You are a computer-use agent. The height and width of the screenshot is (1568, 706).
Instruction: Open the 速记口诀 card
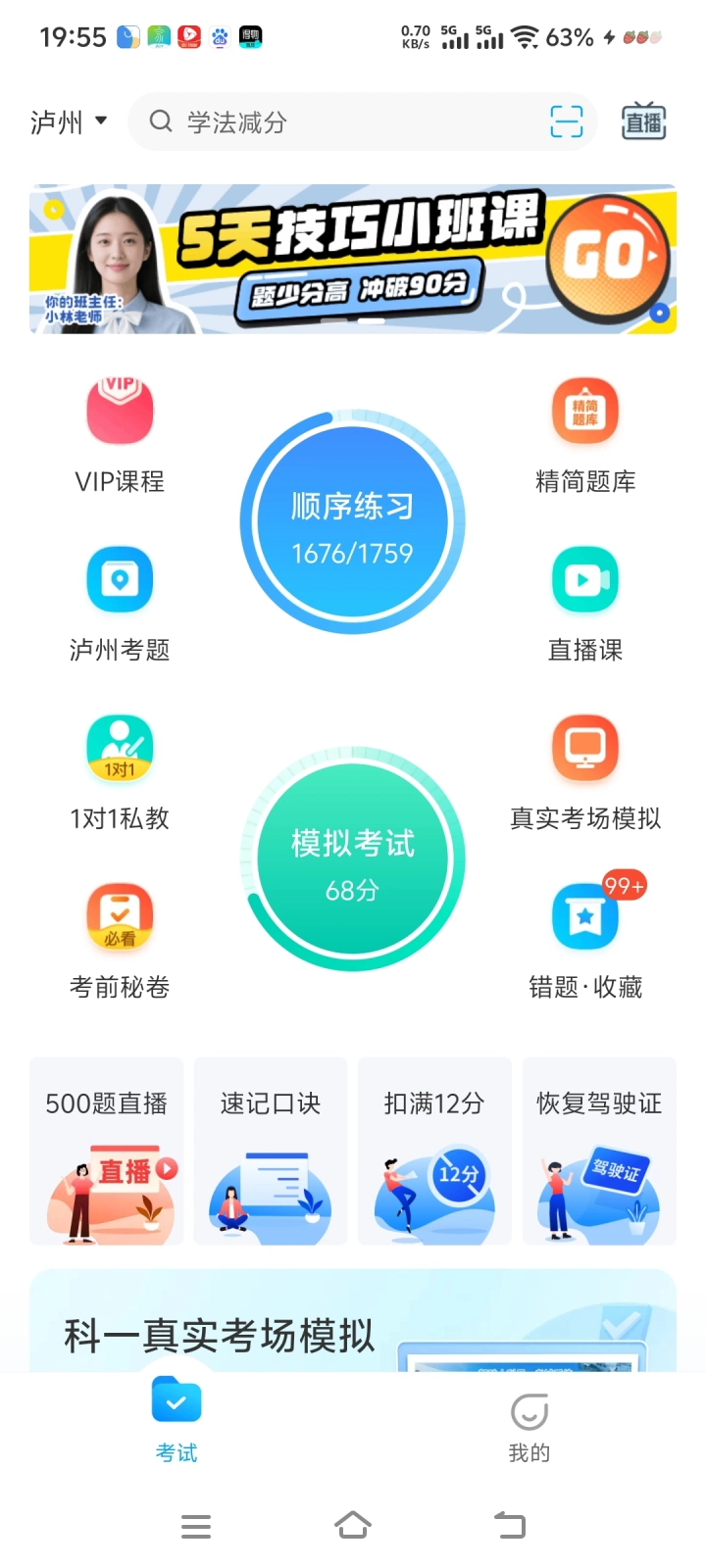(x=271, y=1151)
